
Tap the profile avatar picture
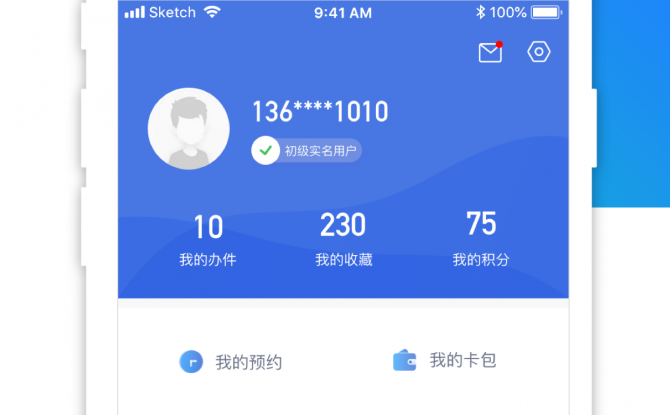click(188, 128)
